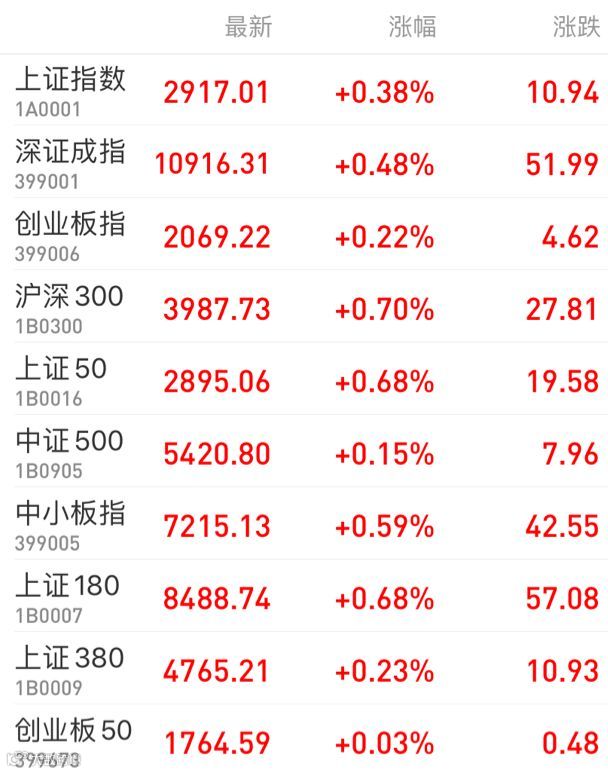This screenshot has width=608, height=772.
Task: Sort the list by 涨跌 column
Action: (576, 27)
